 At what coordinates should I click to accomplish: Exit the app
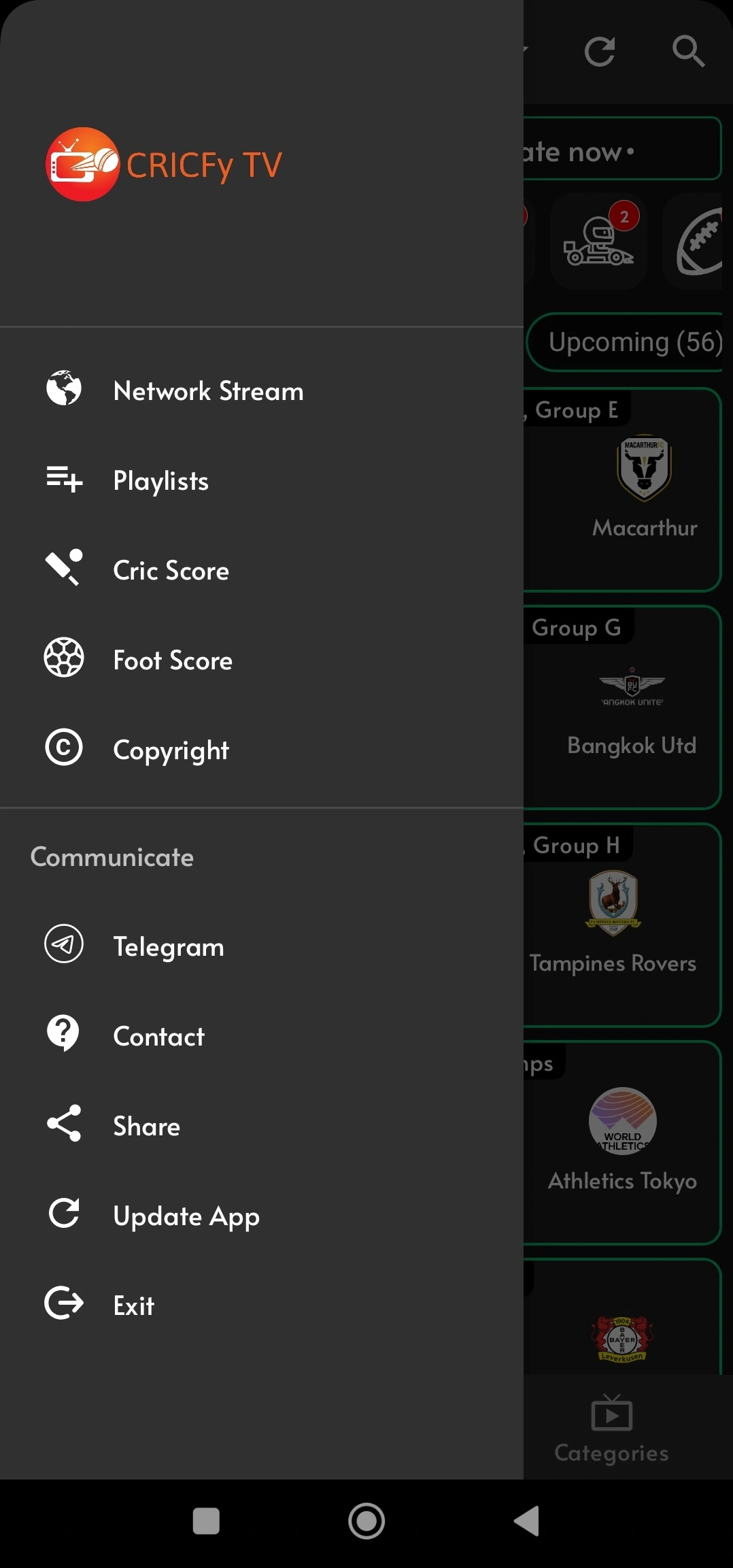[133, 1305]
